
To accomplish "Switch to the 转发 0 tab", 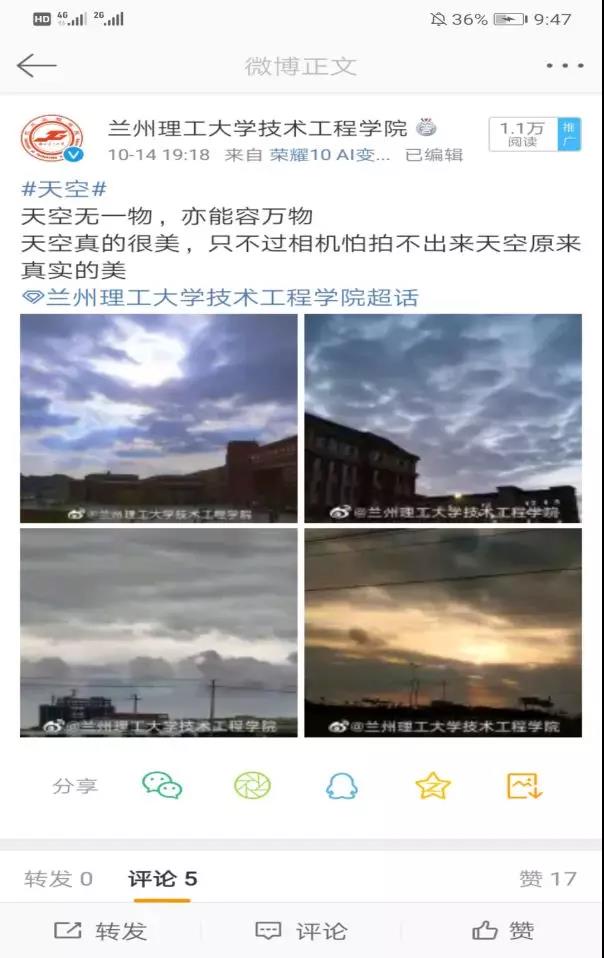I will 59,878.
